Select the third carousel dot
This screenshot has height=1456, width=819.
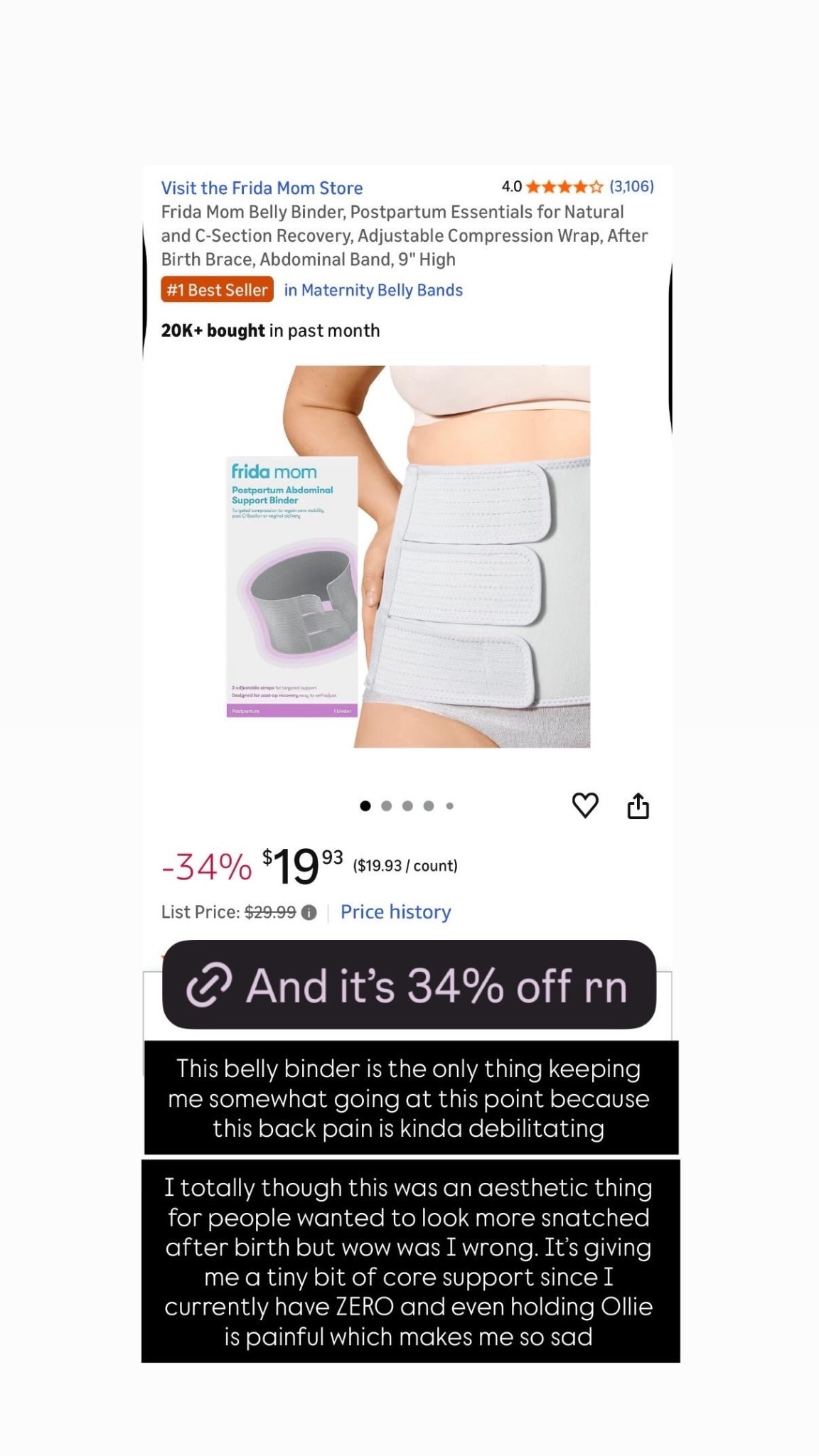click(x=408, y=805)
